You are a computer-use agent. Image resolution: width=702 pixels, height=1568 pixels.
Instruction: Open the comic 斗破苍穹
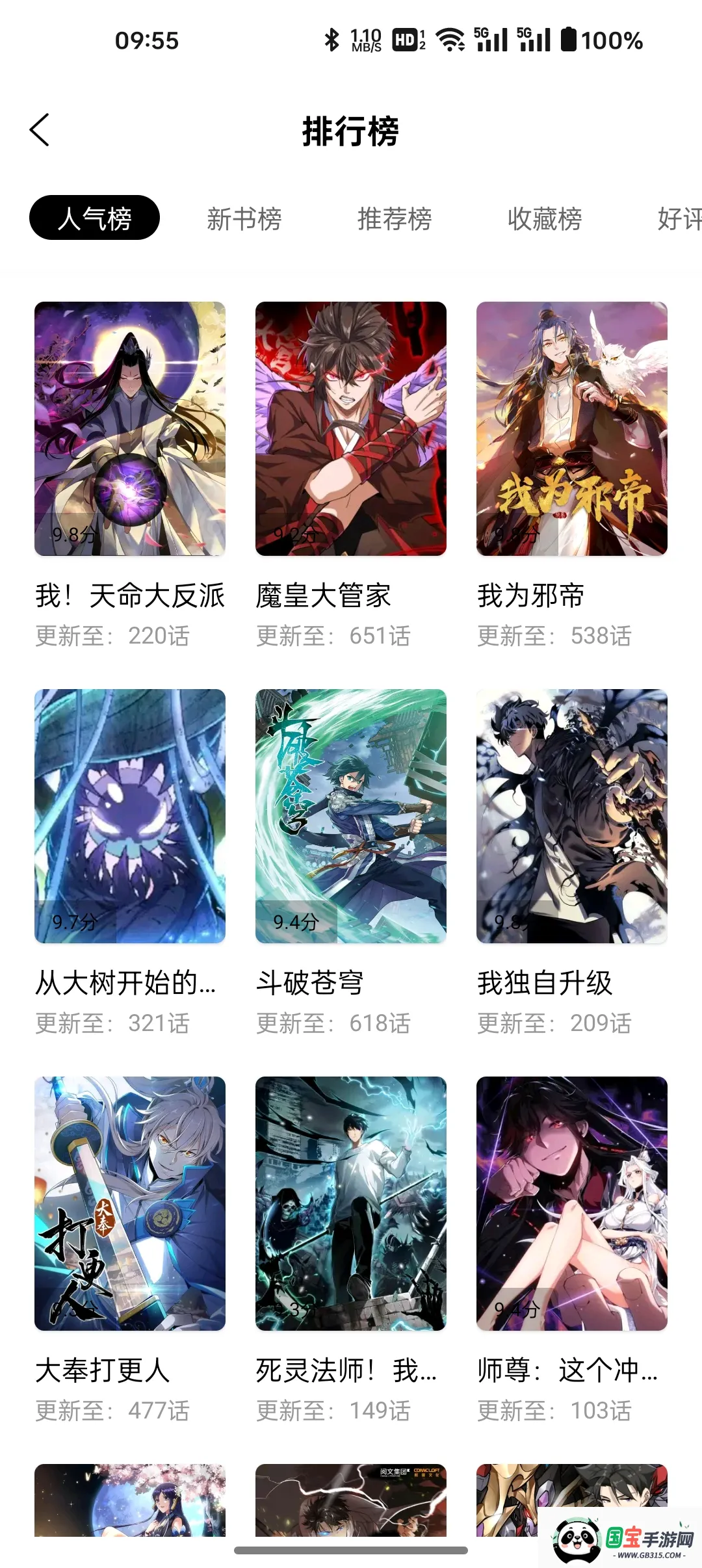[351, 816]
